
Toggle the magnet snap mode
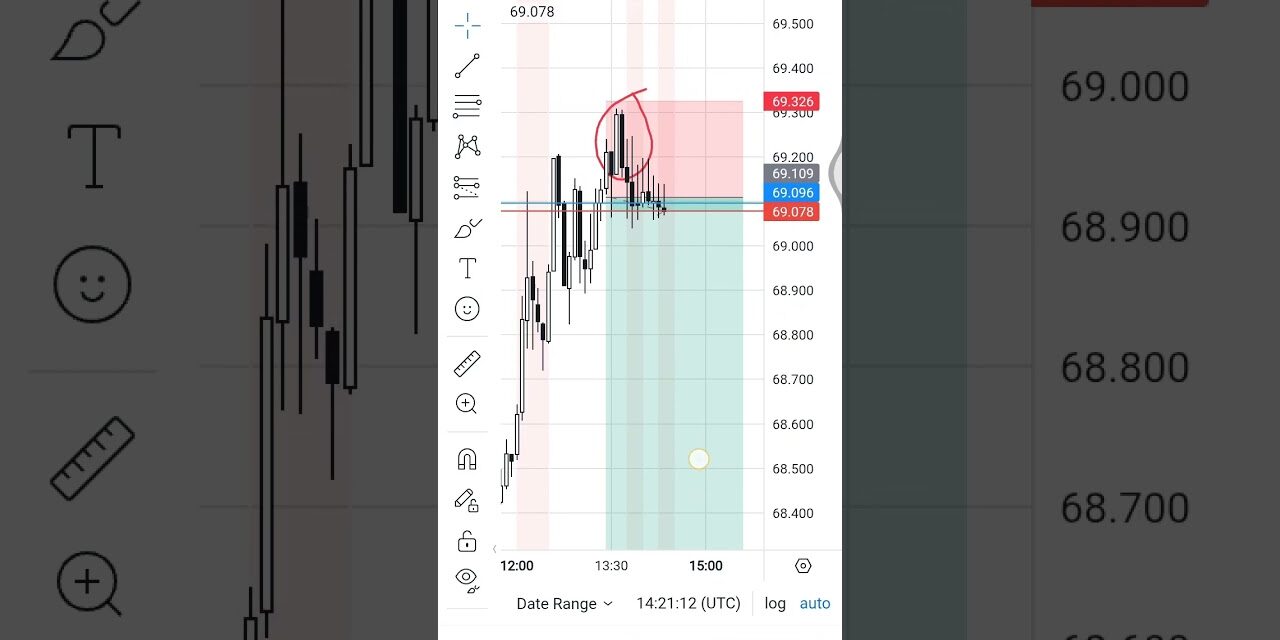(x=467, y=459)
